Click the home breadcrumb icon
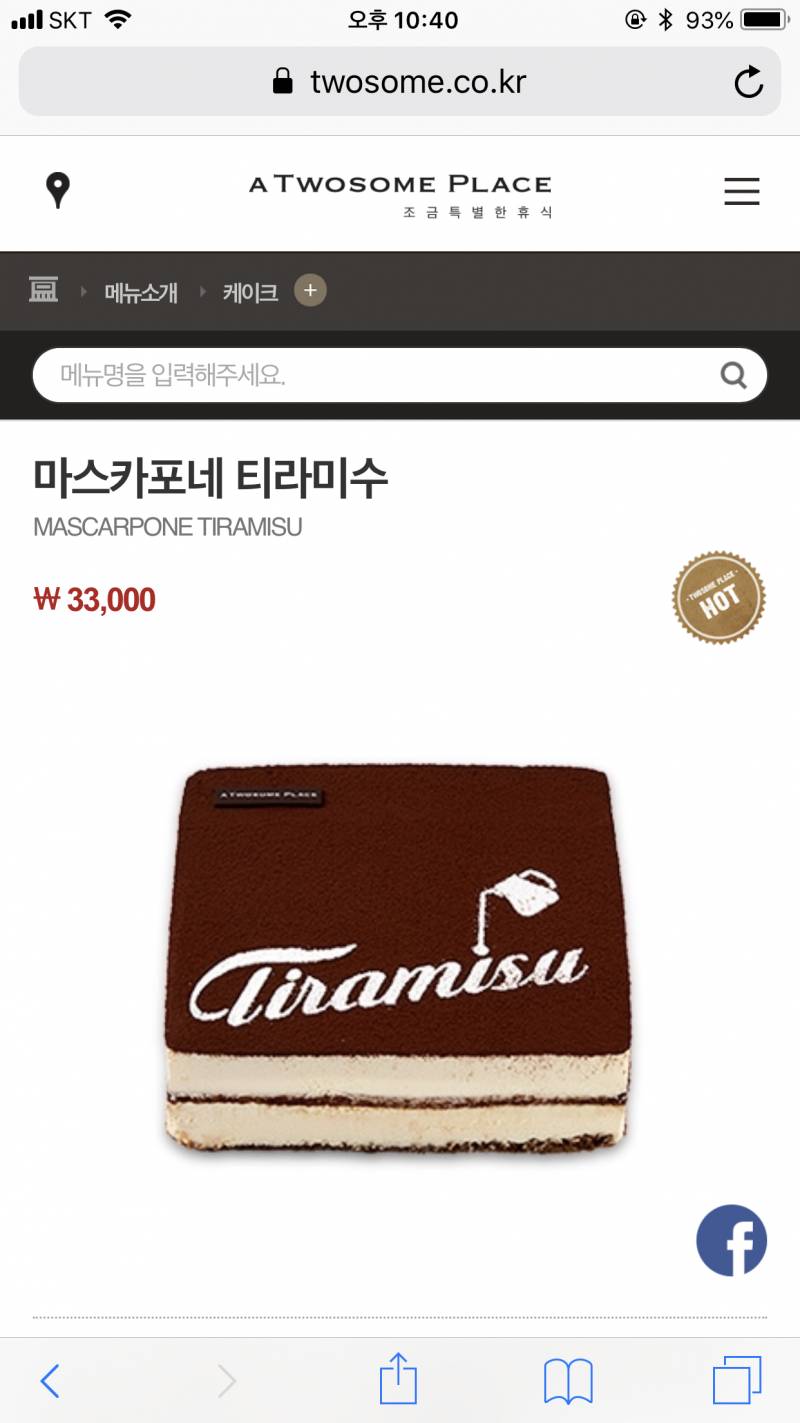 [x=42, y=290]
